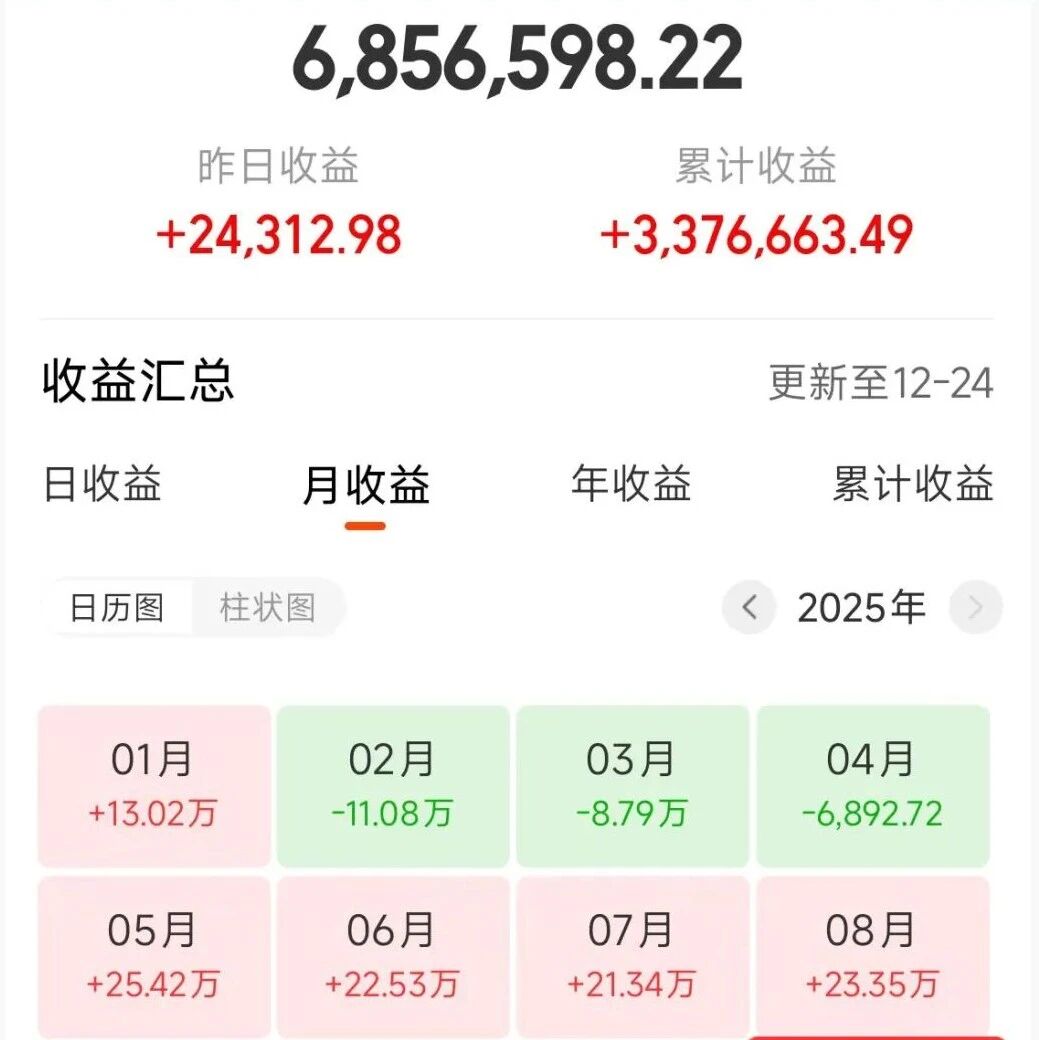
Task: Select the 月收益 tab
Action: point(366,487)
